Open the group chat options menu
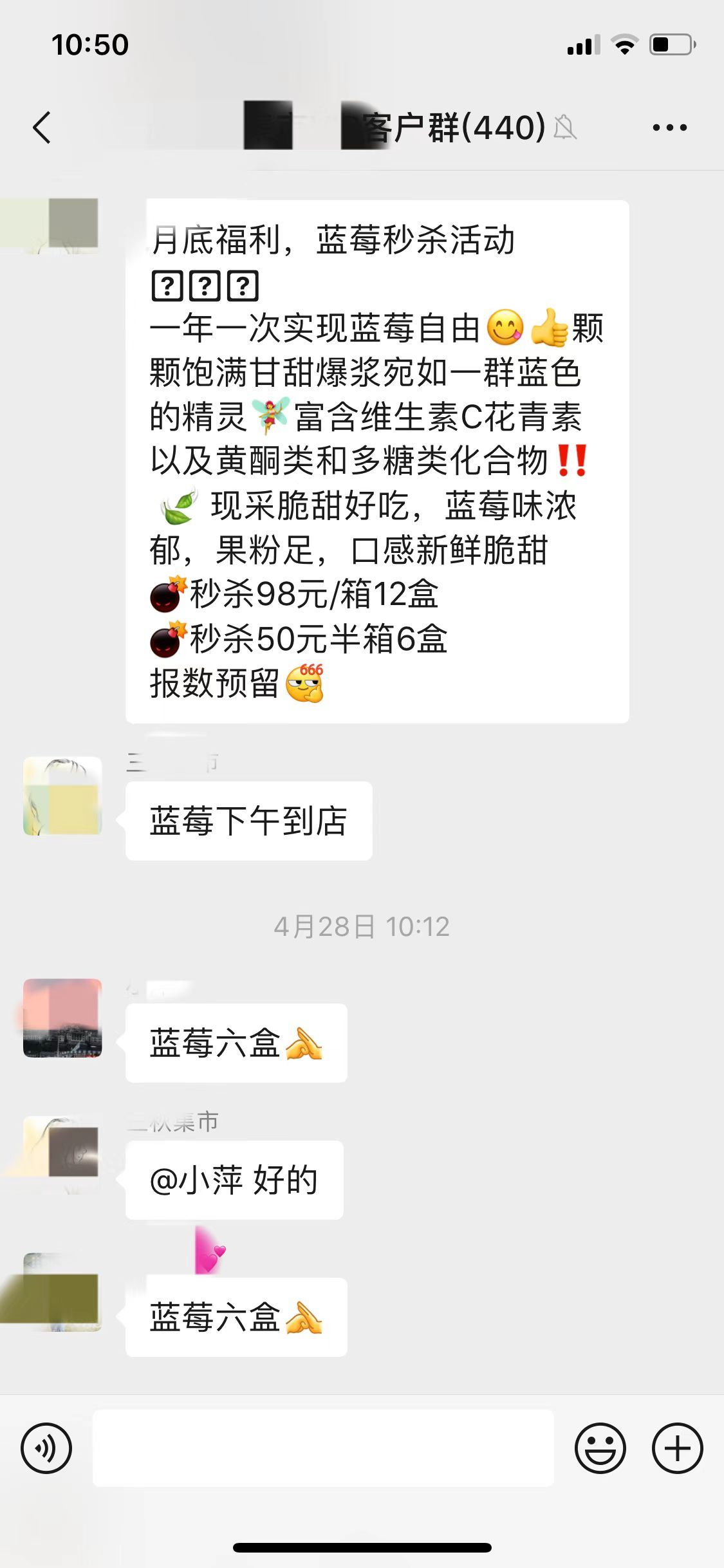The image size is (724, 1568). pos(669,127)
